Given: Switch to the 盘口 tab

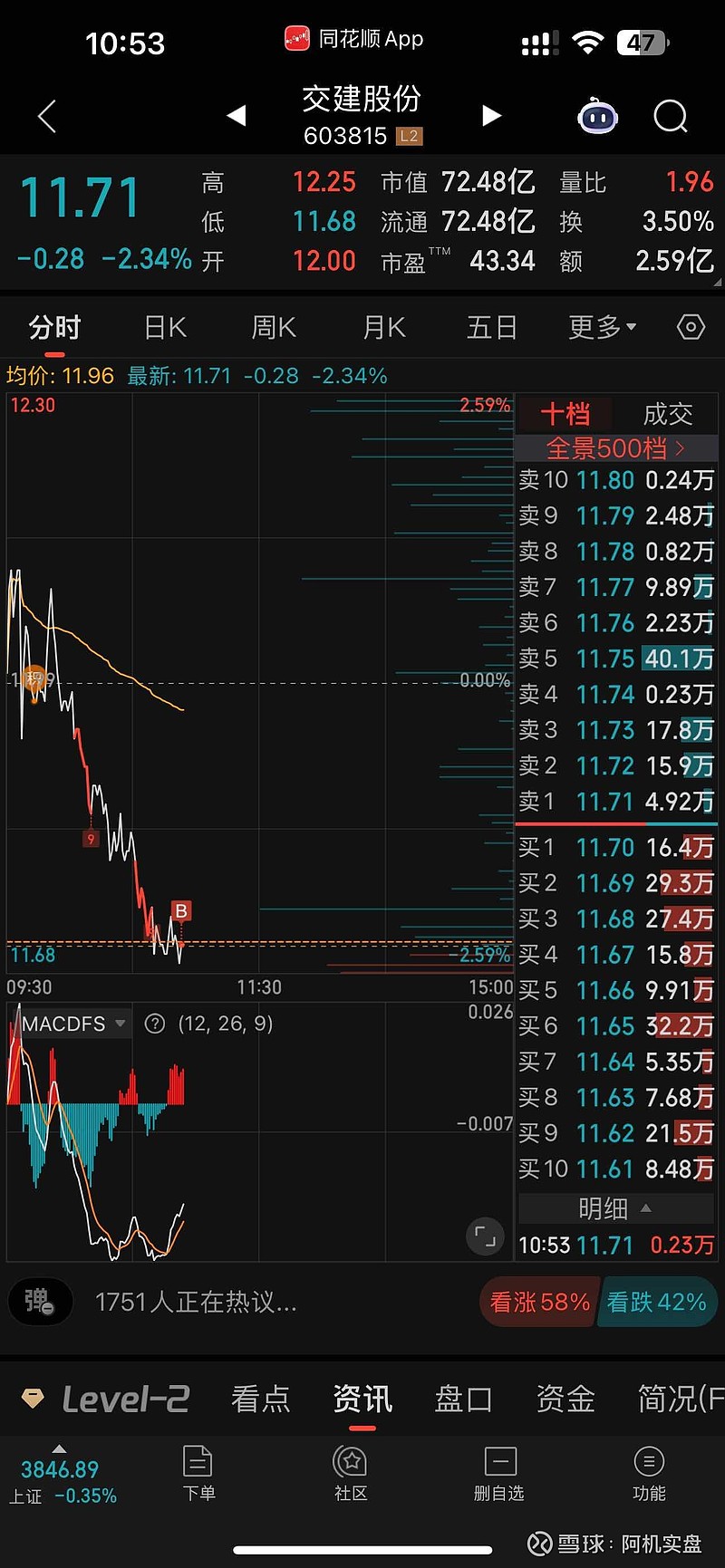Looking at the screenshot, I should 463,1400.
